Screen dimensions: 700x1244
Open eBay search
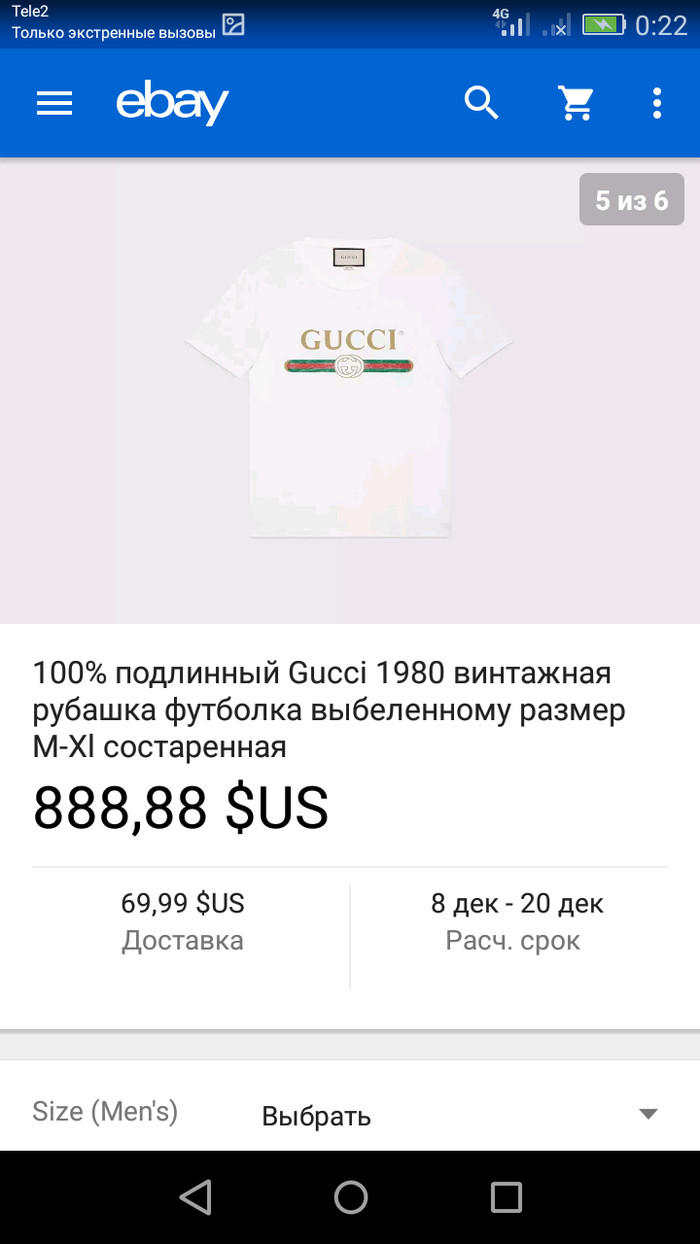point(481,103)
